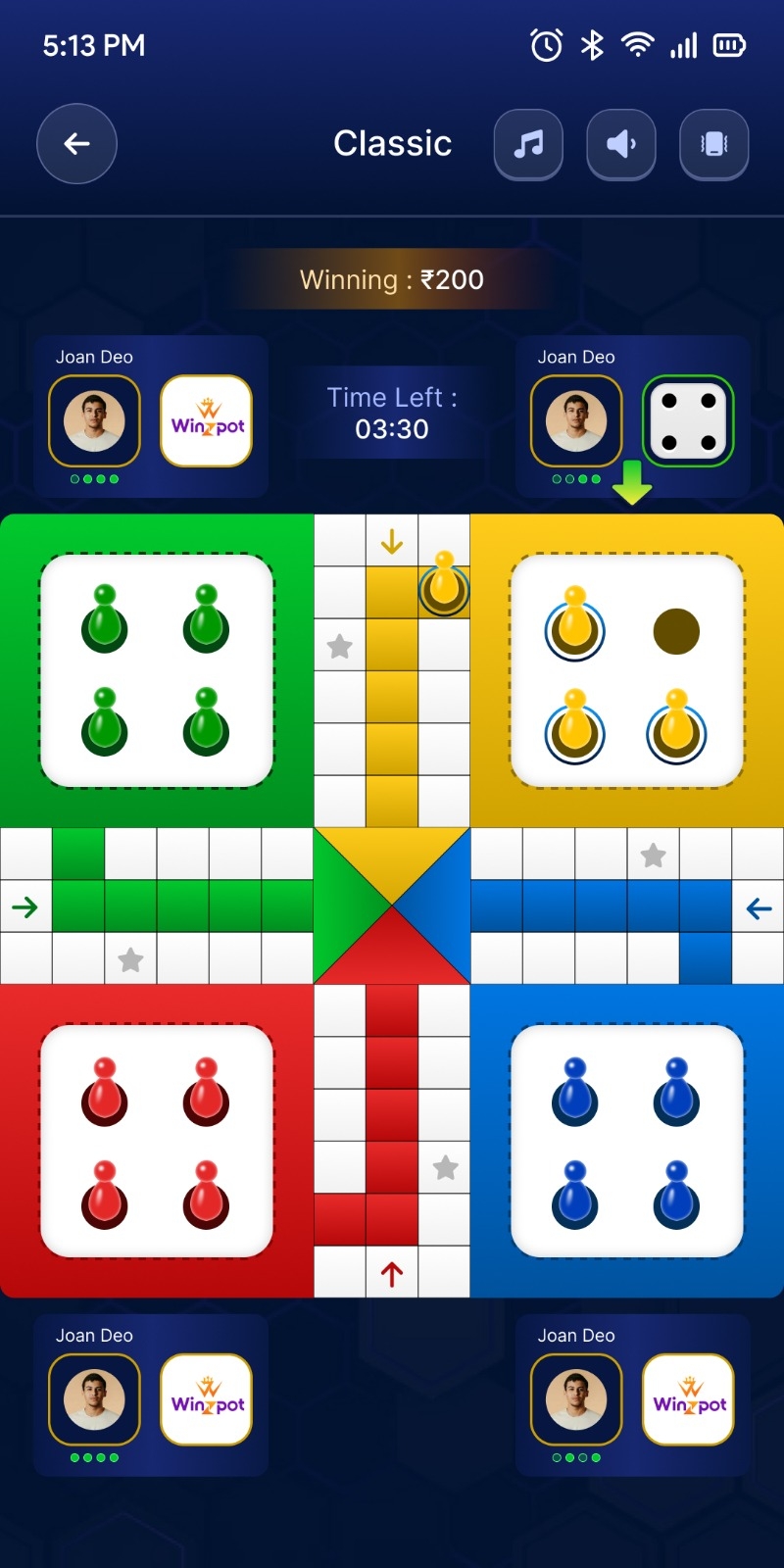
Task: Toggle phone vibration
Action: click(x=713, y=144)
